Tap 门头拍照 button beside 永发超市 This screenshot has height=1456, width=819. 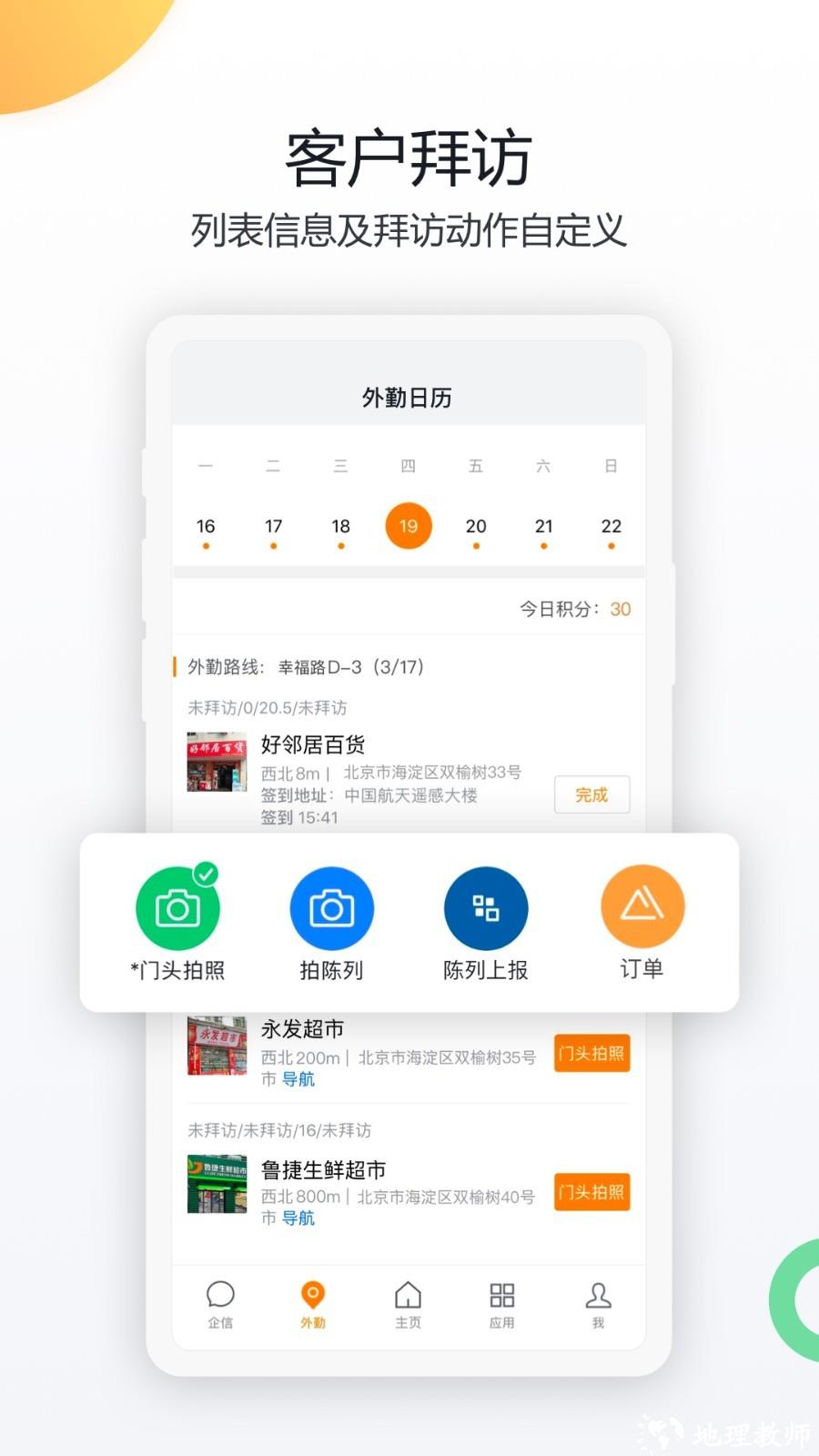pyautogui.click(x=591, y=1052)
